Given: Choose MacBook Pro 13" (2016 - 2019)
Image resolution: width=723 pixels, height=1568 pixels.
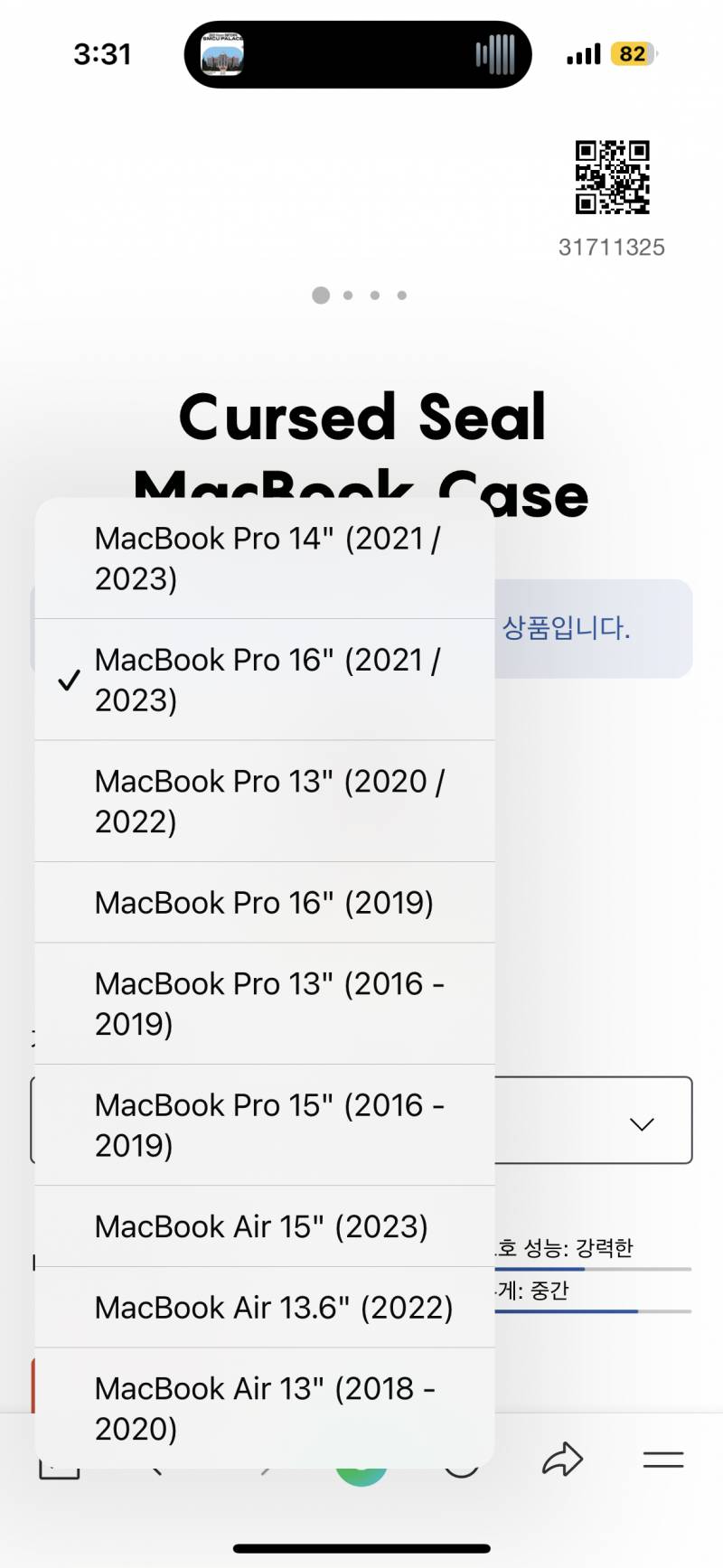Looking at the screenshot, I should (x=265, y=1003).
